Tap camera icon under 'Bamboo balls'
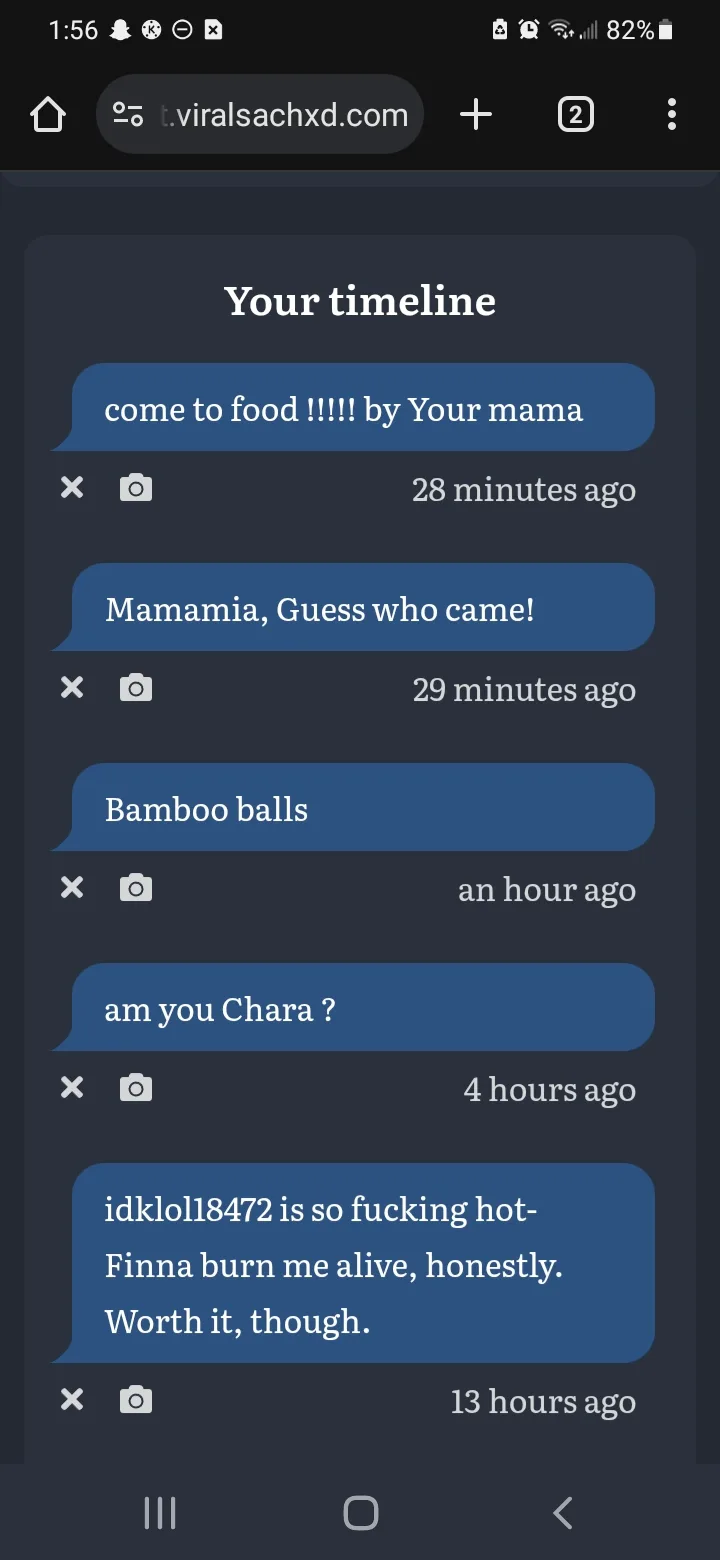This screenshot has width=720, height=1560. coord(136,888)
